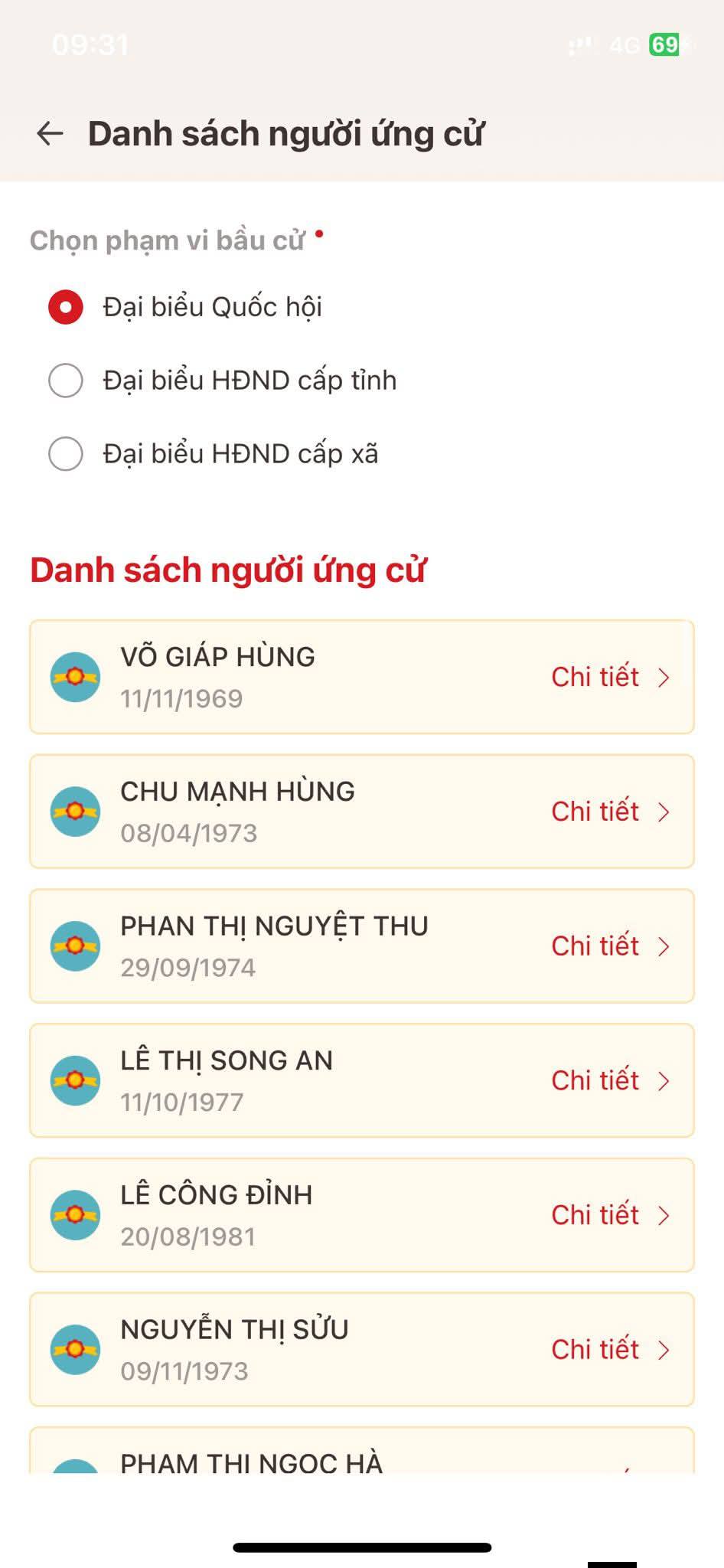This screenshot has height=1568, width=724.
Task: Open Phan Thị Nguyệt Thu's candidate card
Action: [x=361, y=946]
